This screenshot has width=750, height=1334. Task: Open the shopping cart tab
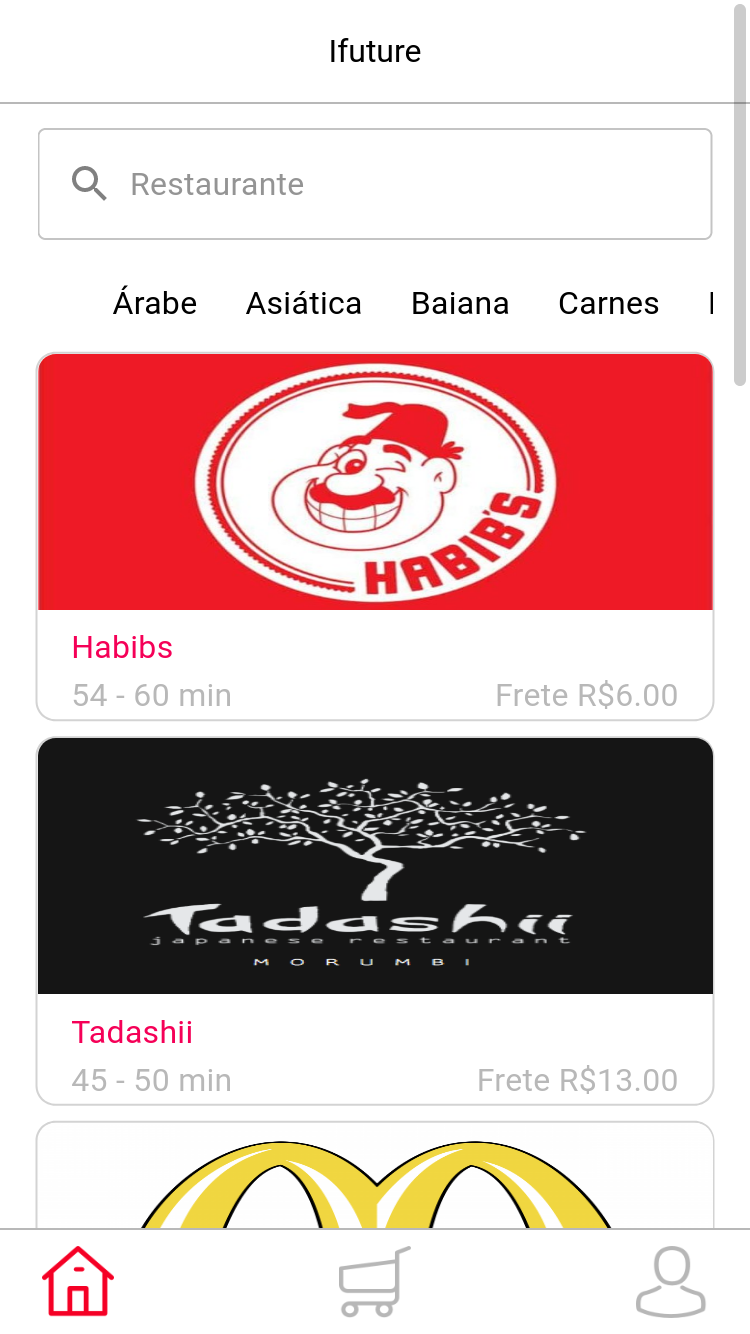pos(374,1282)
